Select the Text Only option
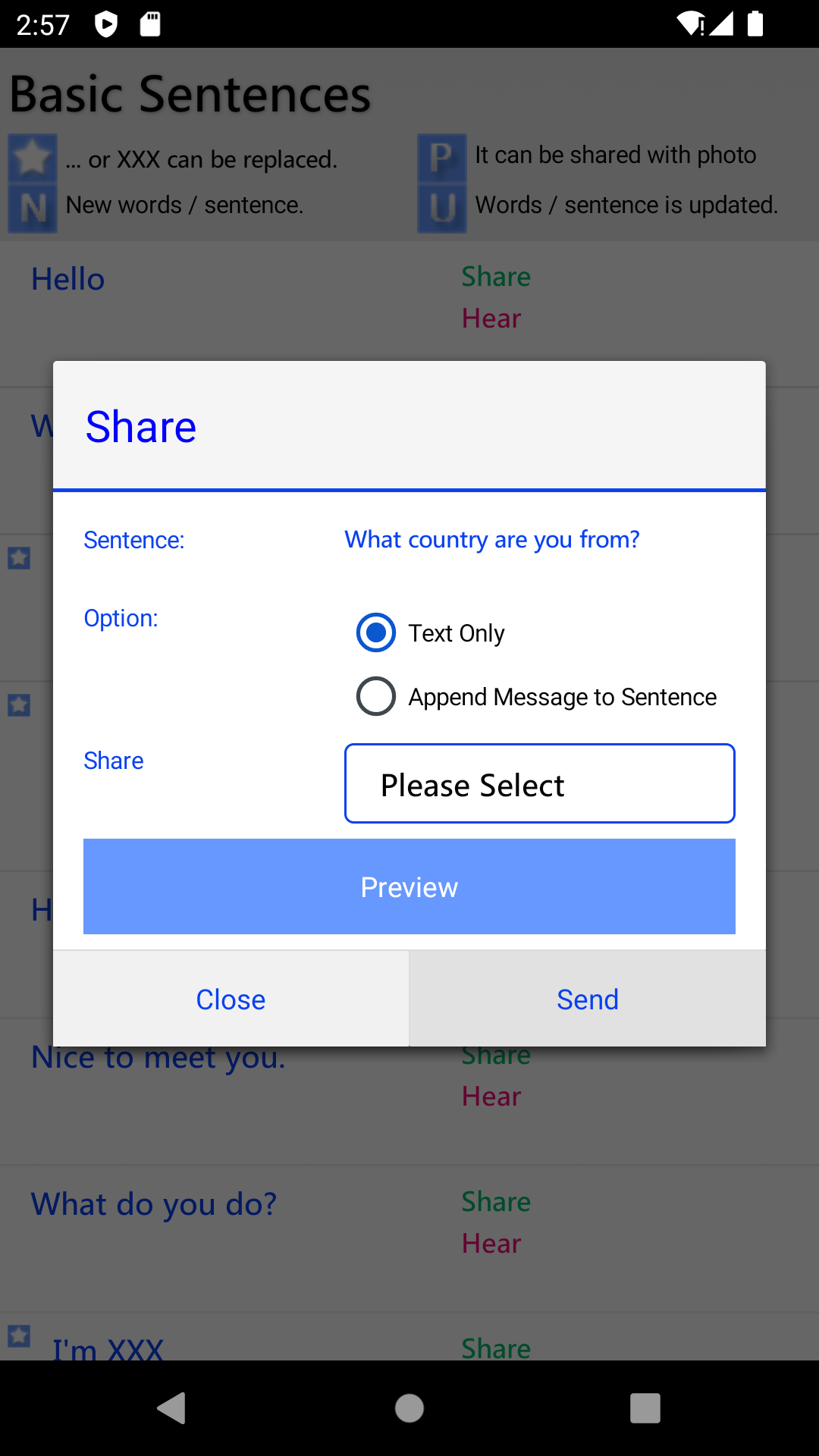 430,632
